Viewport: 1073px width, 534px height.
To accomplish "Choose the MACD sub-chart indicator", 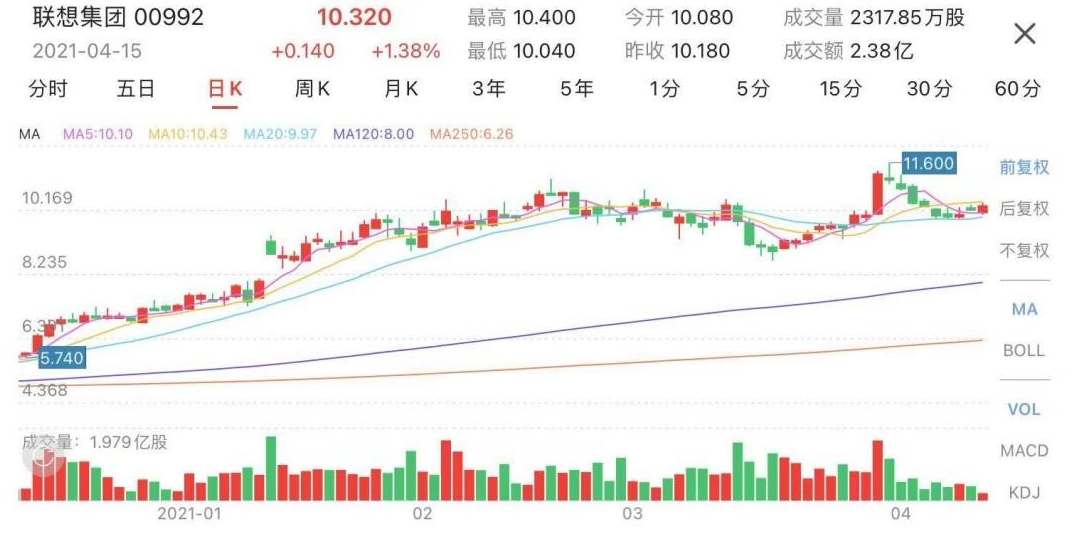I will coord(1024,451).
